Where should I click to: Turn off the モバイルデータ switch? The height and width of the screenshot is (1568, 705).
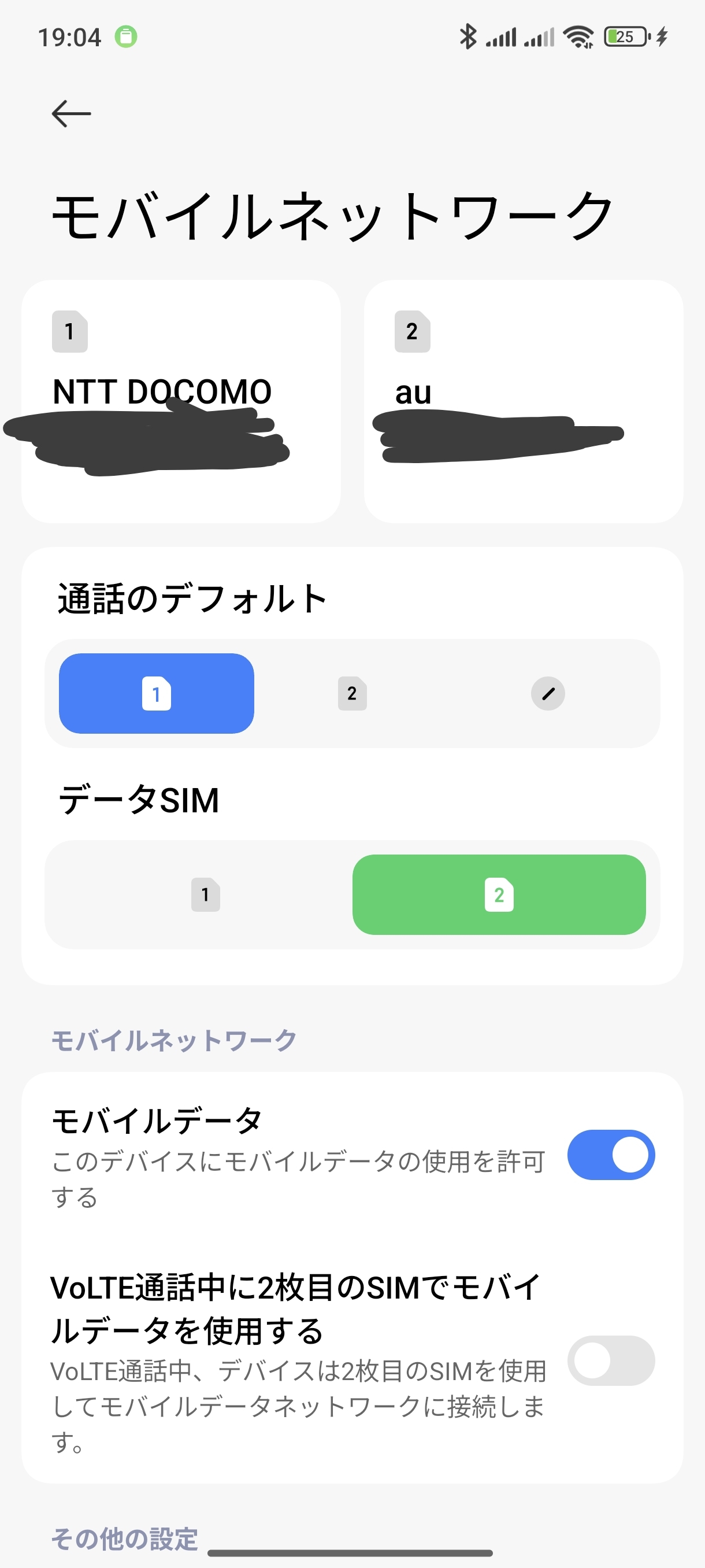pyautogui.click(x=611, y=1155)
